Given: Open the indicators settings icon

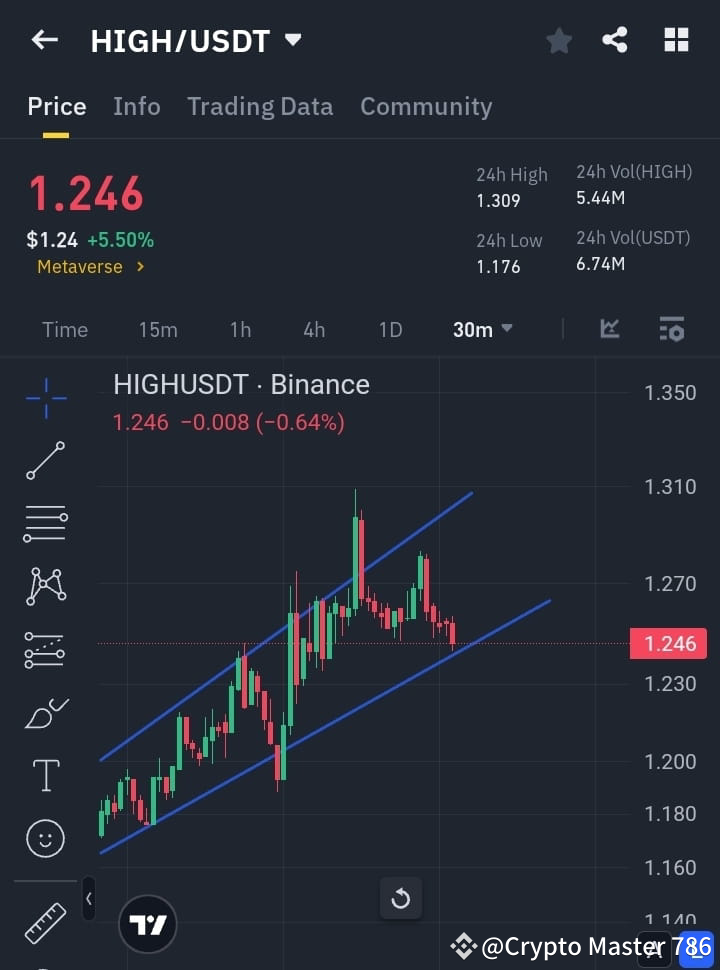Looking at the screenshot, I should (x=671, y=329).
